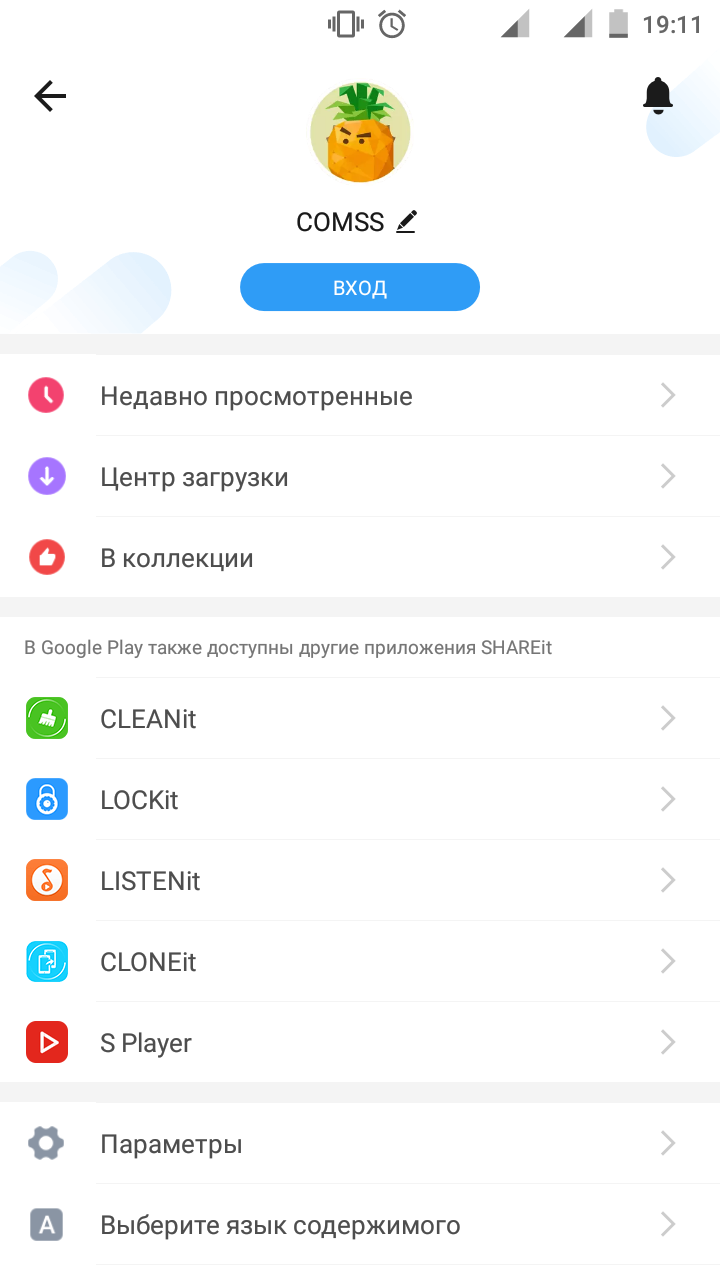Open Выберите язык содержимого
Image resolution: width=720 pixels, height=1280 pixels.
click(x=360, y=1225)
